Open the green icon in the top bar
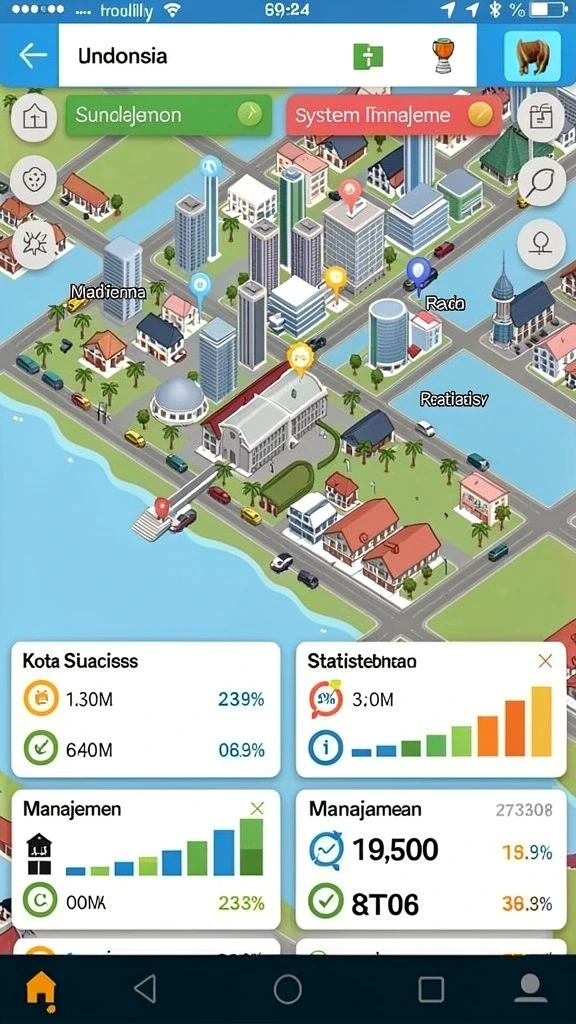The height and width of the screenshot is (1024, 576). 368,57
